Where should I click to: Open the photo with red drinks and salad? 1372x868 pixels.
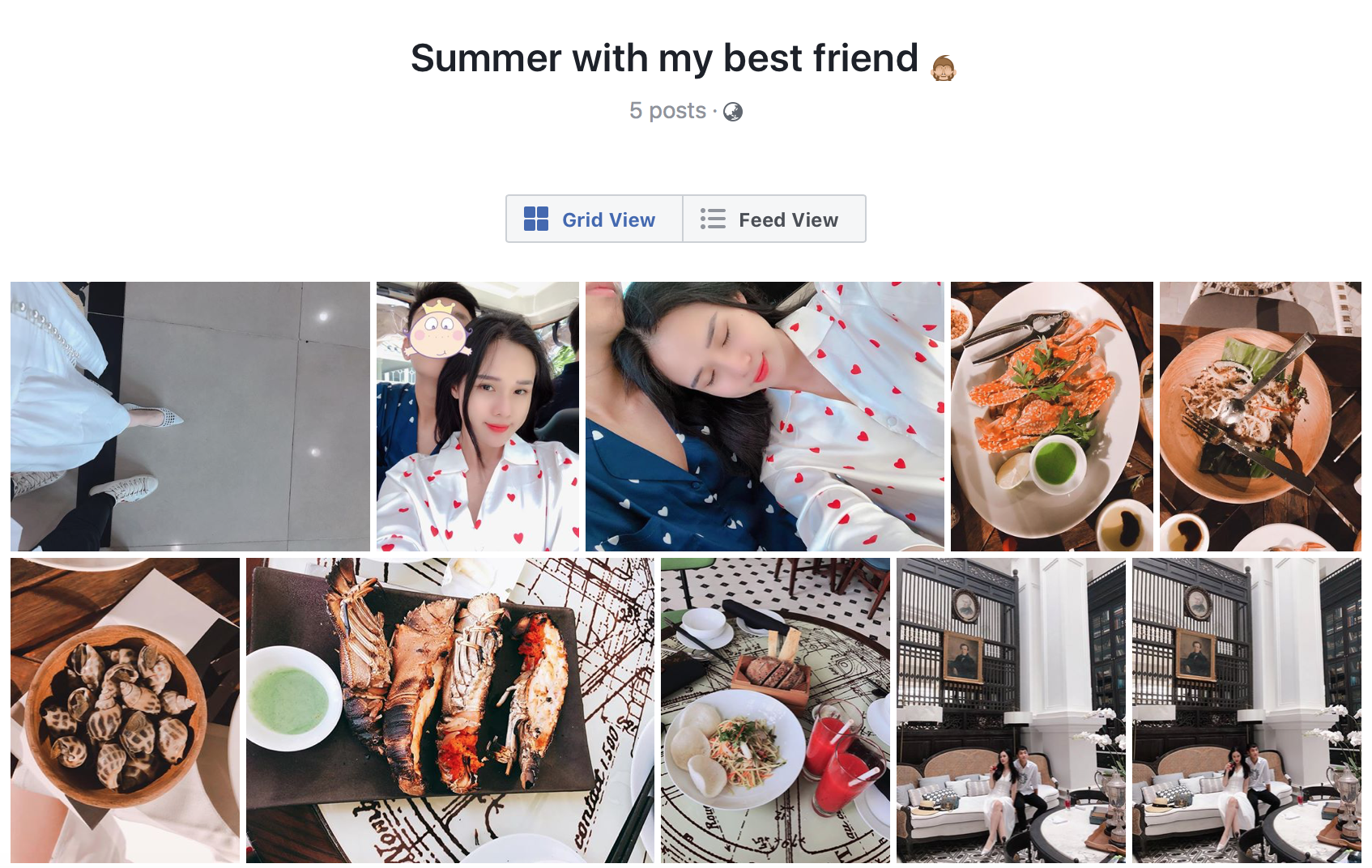tap(774, 710)
